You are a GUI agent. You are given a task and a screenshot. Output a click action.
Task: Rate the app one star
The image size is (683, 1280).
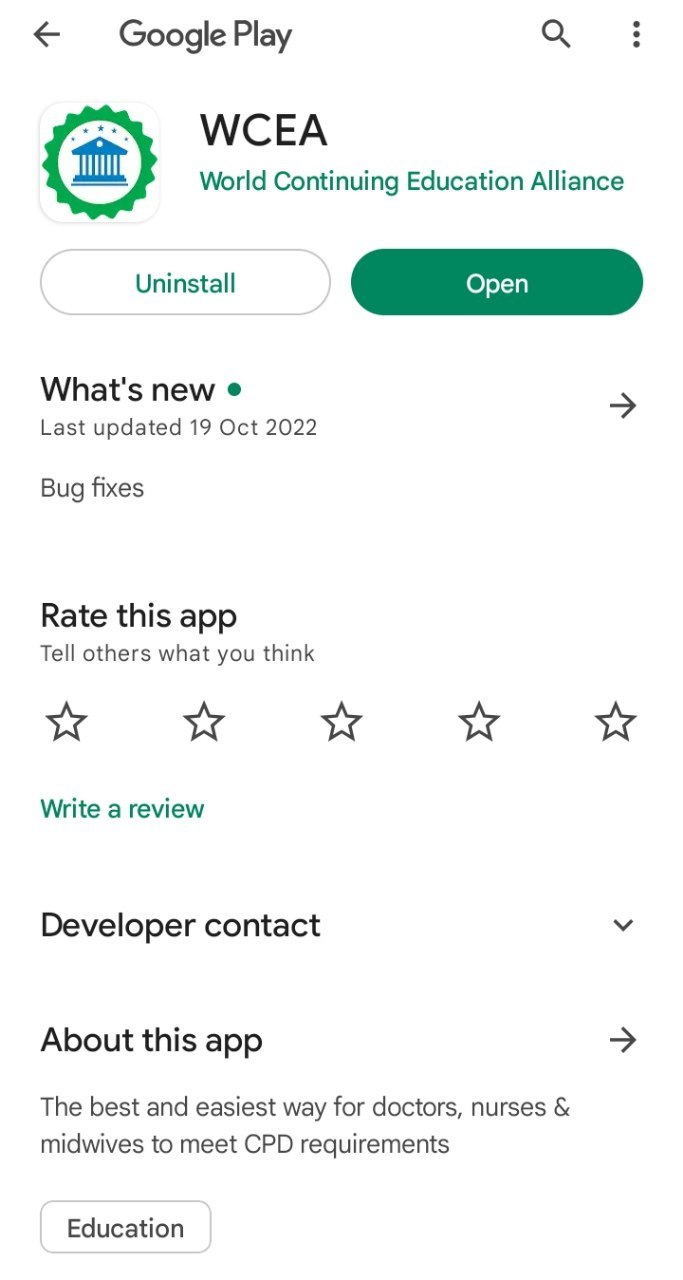[67, 722]
